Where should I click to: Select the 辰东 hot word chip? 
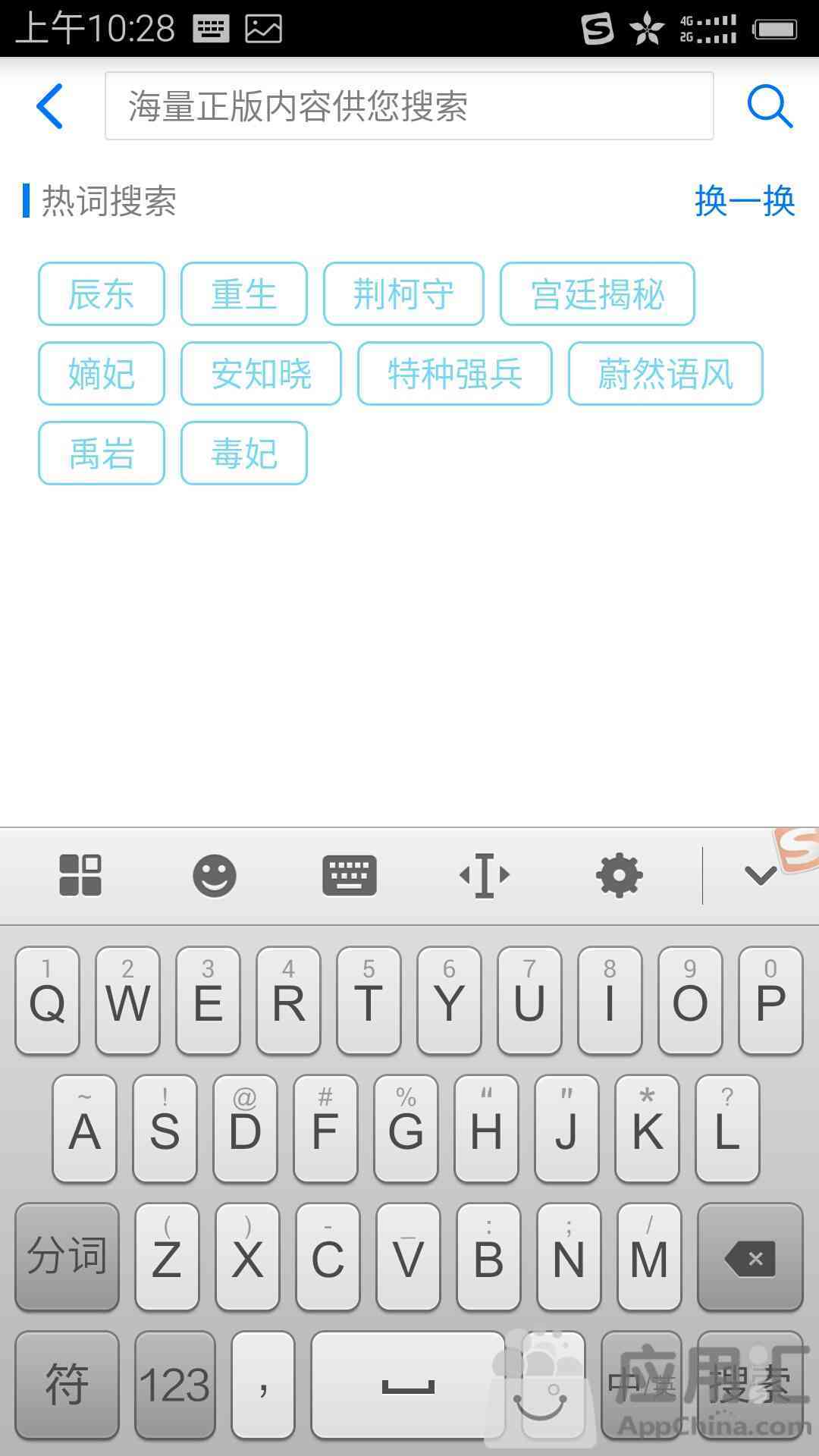click(x=101, y=294)
